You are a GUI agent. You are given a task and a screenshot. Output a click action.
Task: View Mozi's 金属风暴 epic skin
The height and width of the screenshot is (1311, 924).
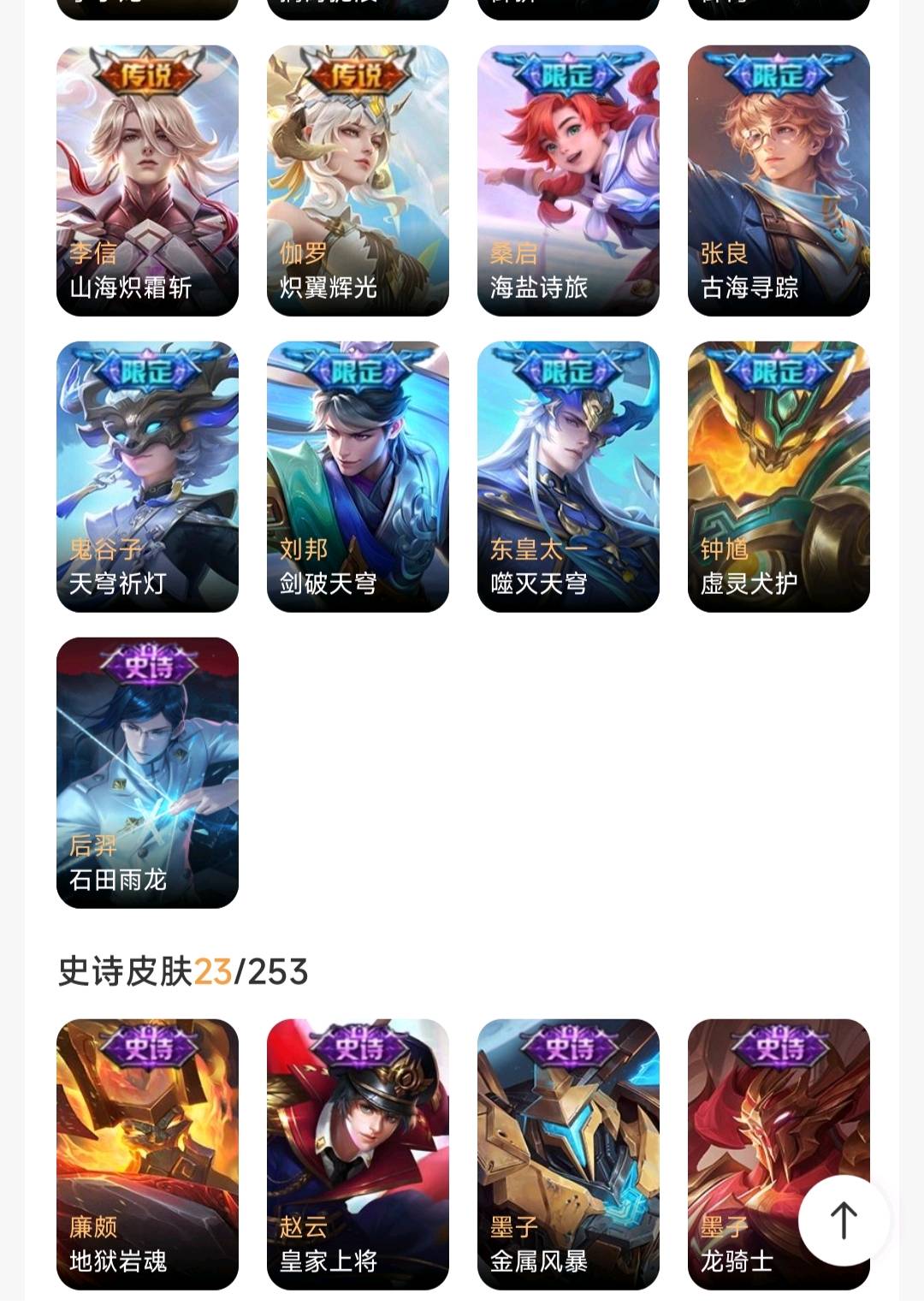pyautogui.click(x=568, y=1154)
